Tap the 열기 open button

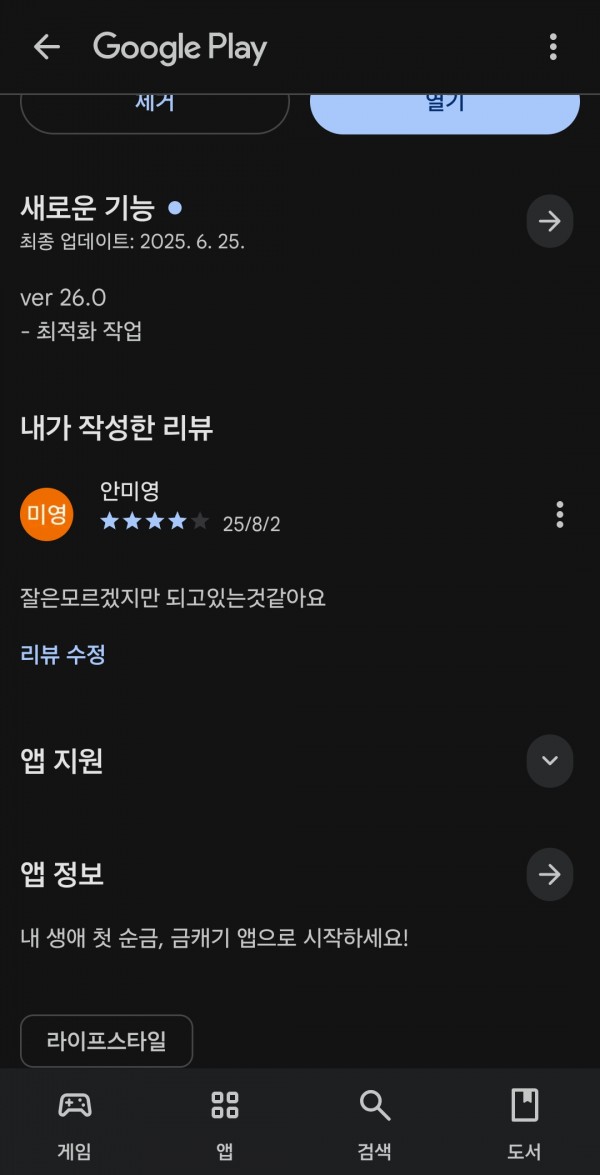[x=445, y=112]
